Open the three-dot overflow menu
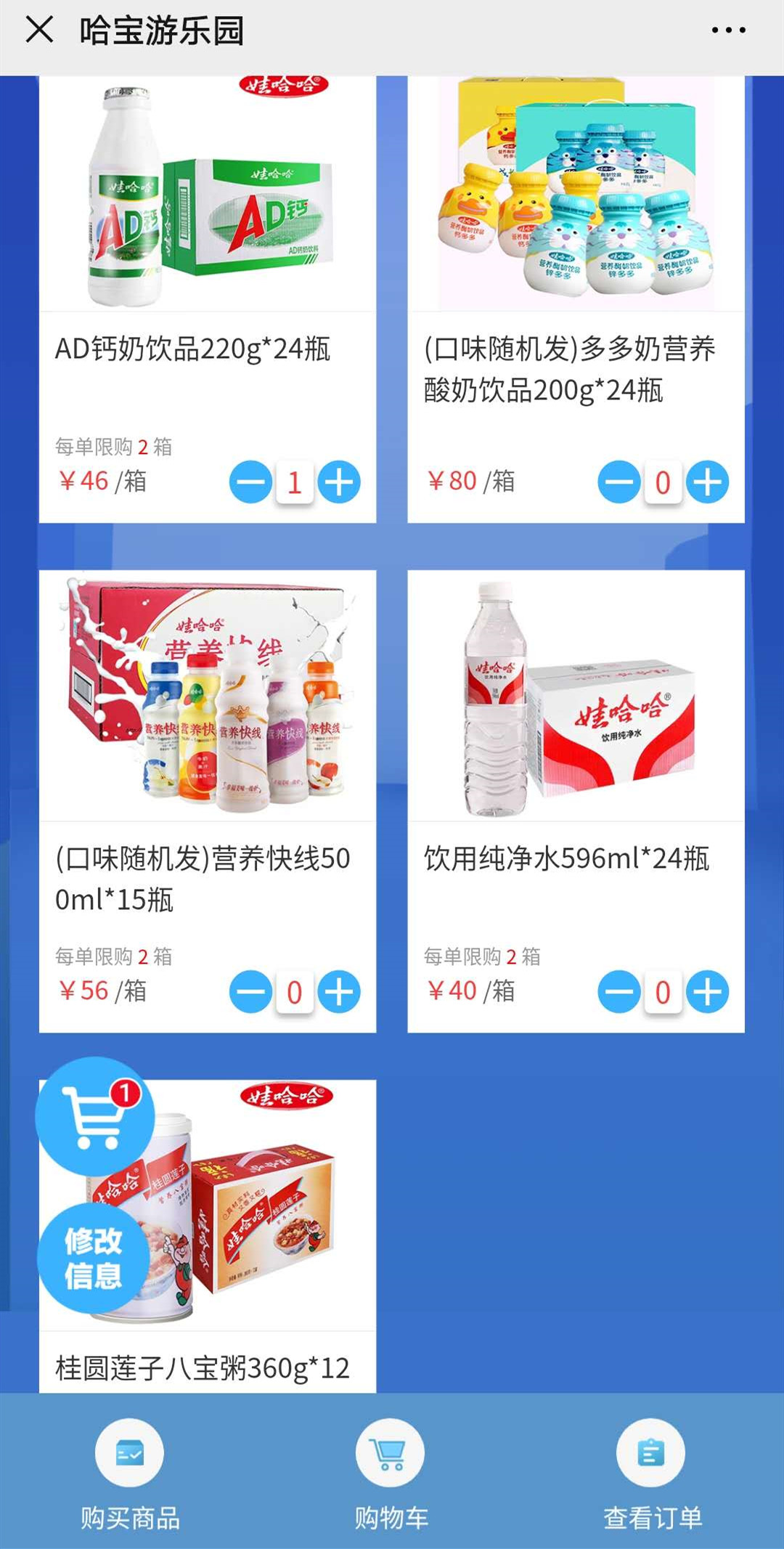The image size is (784, 1549). click(728, 31)
